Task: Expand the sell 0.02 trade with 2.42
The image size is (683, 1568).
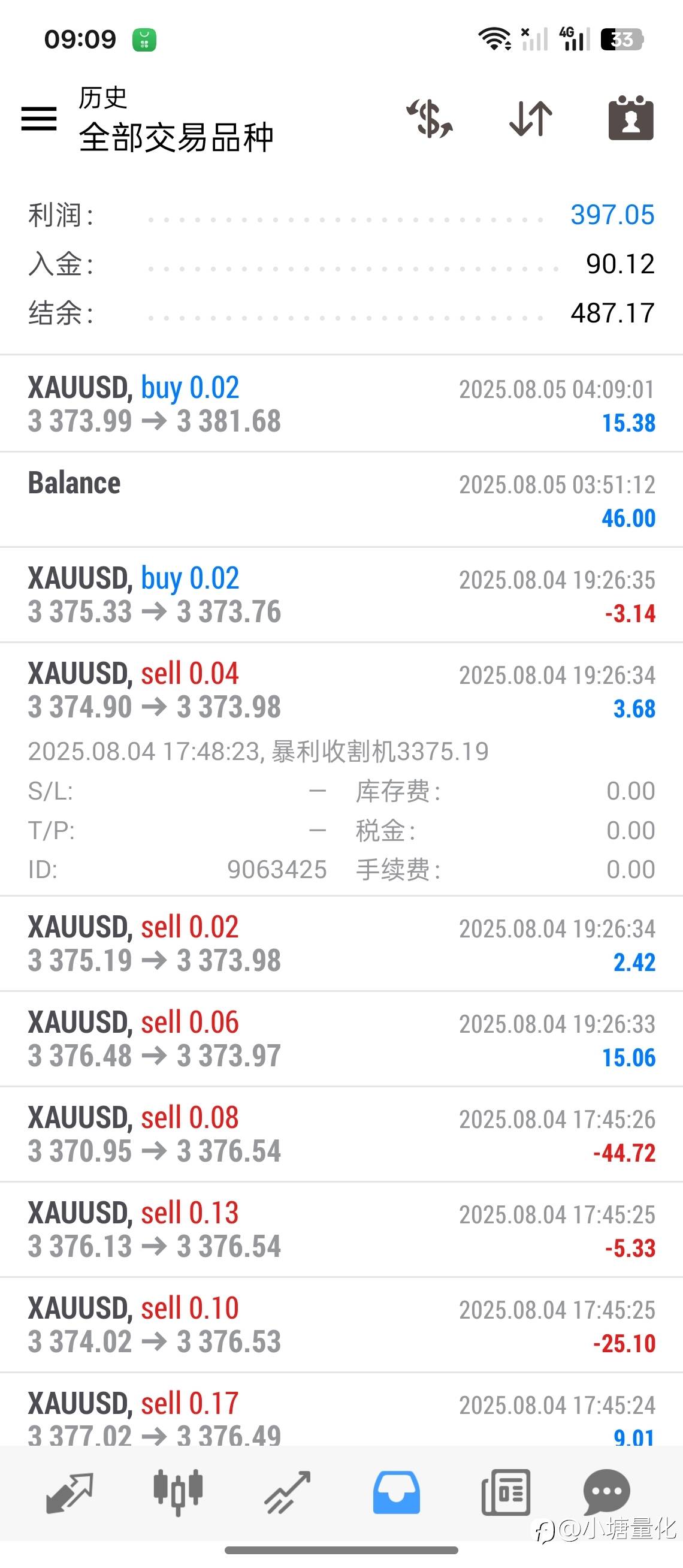Action: point(341,943)
